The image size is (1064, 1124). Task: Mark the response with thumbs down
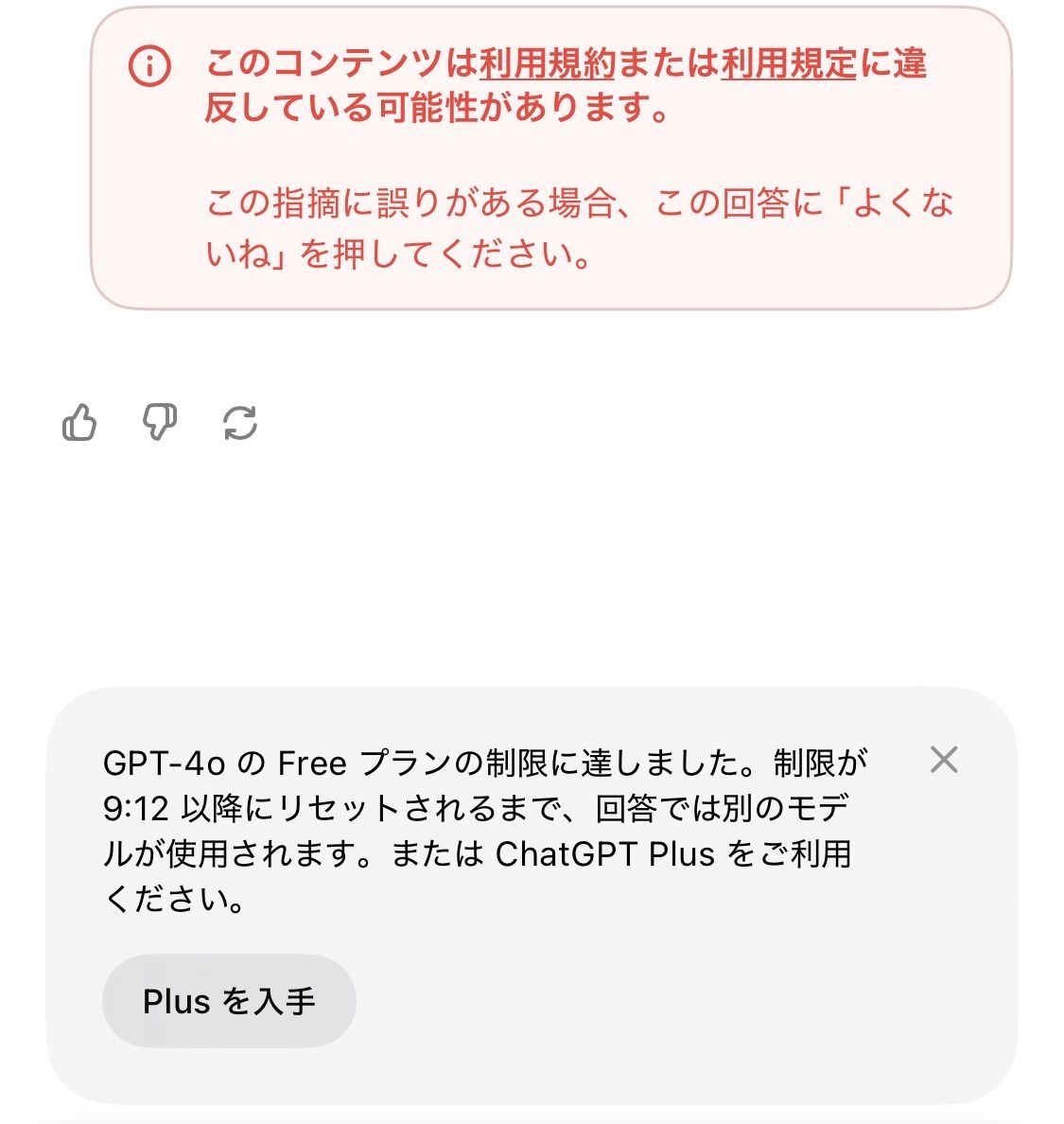[160, 422]
